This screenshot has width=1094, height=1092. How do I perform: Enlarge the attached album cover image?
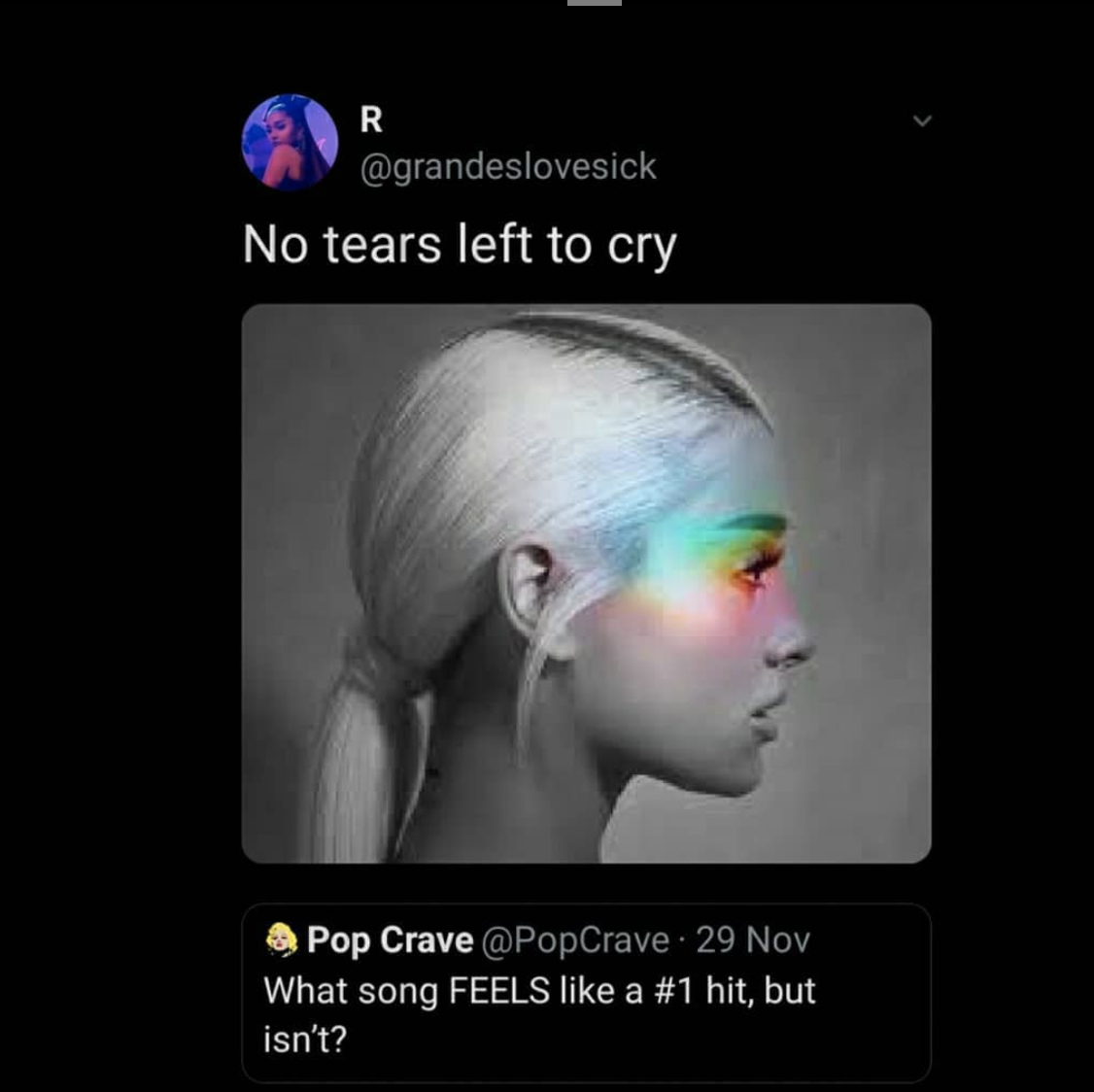586,583
